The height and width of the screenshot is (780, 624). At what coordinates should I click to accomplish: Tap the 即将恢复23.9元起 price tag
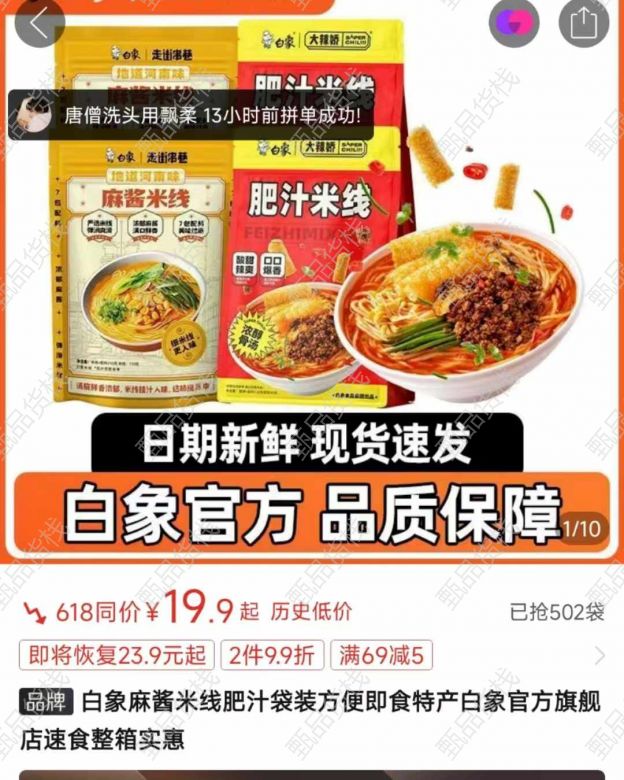[116, 655]
